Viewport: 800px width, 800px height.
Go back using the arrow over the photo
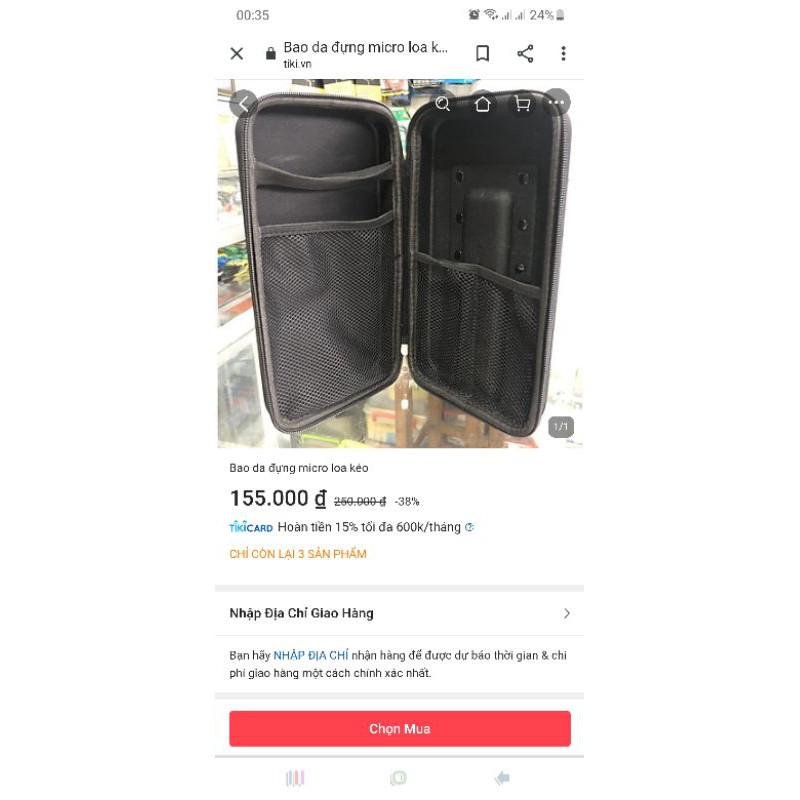[x=243, y=104]
